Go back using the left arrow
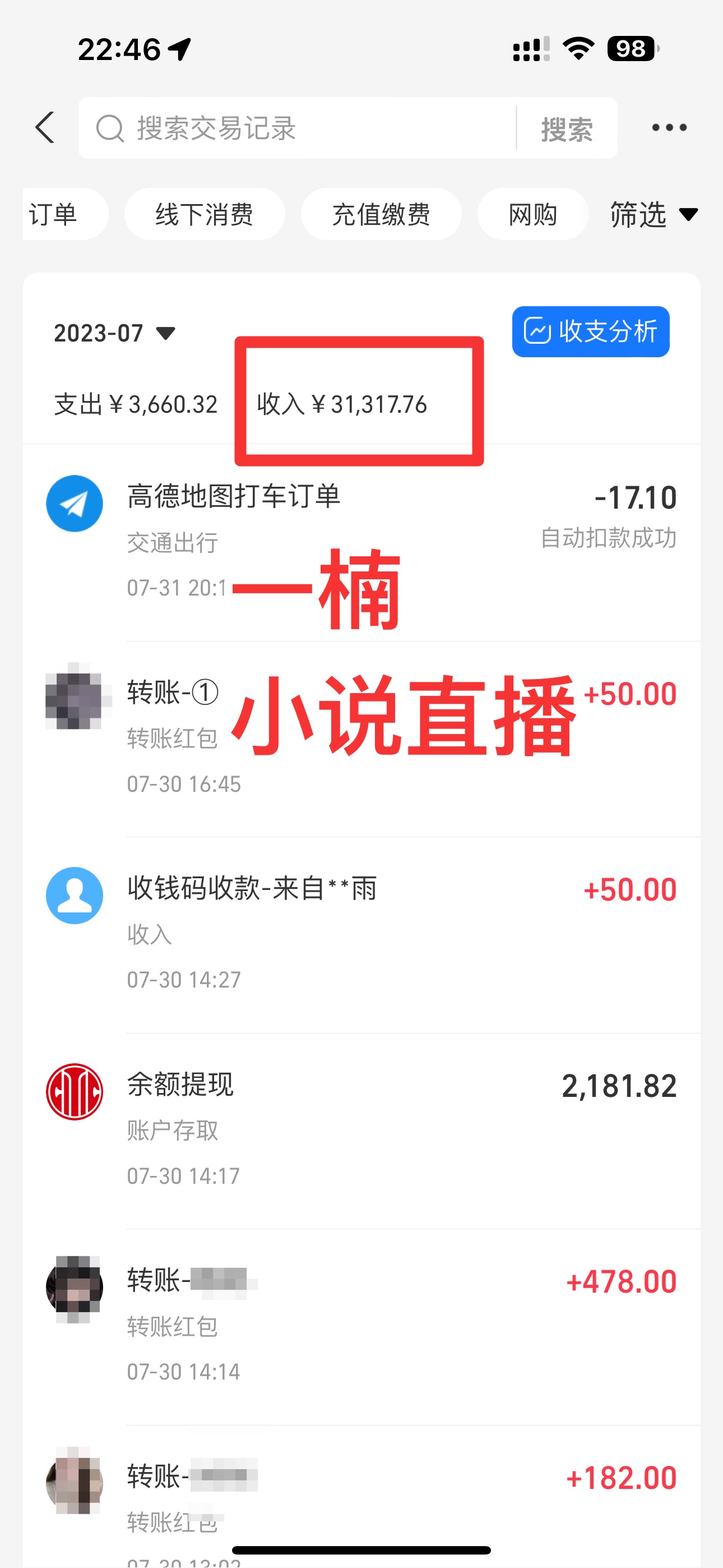This screenshot has height=1568, width=723. pos(45,127)
